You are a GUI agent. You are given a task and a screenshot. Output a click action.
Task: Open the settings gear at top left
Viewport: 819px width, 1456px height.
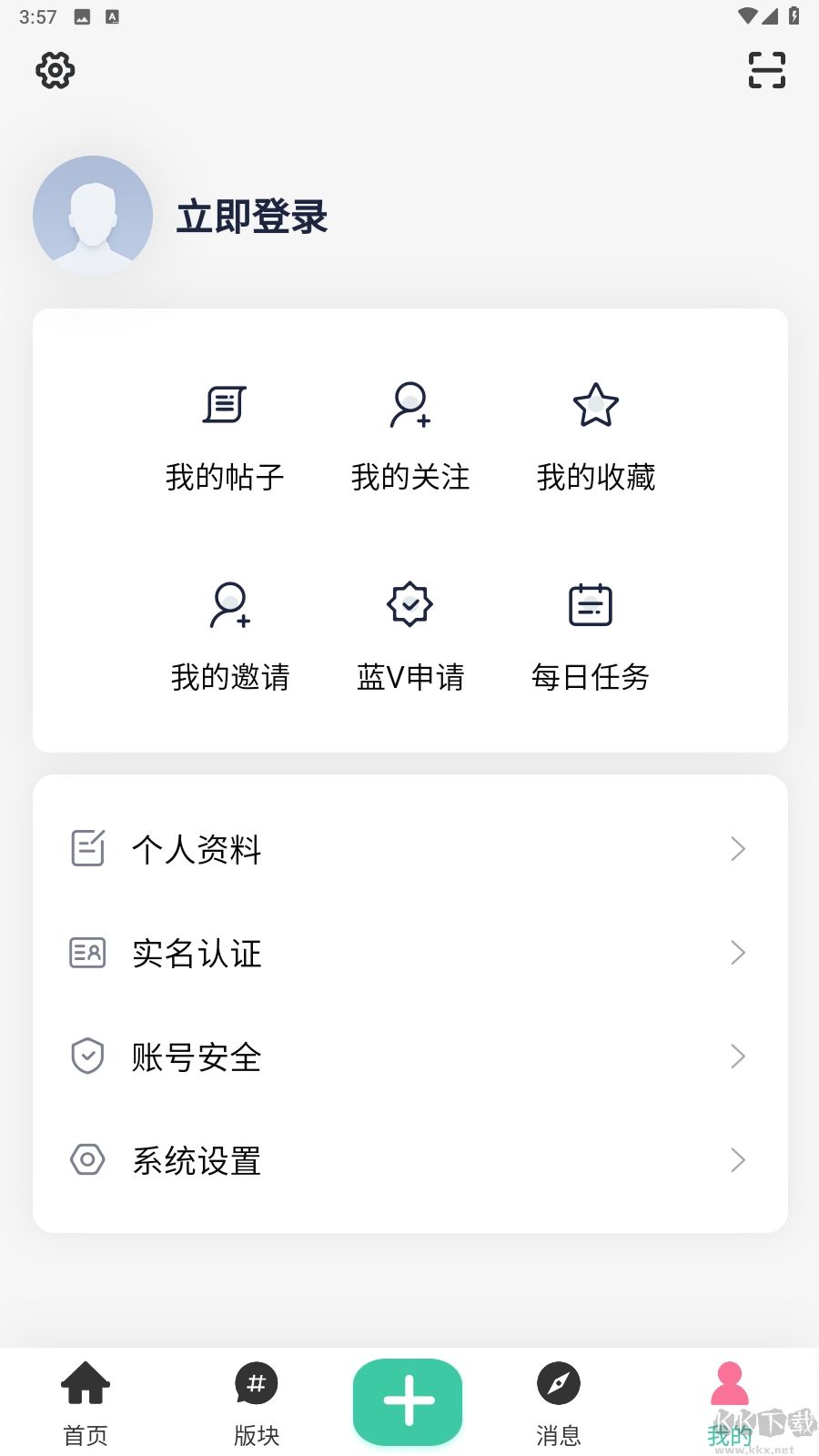click(x=55, y=70)
